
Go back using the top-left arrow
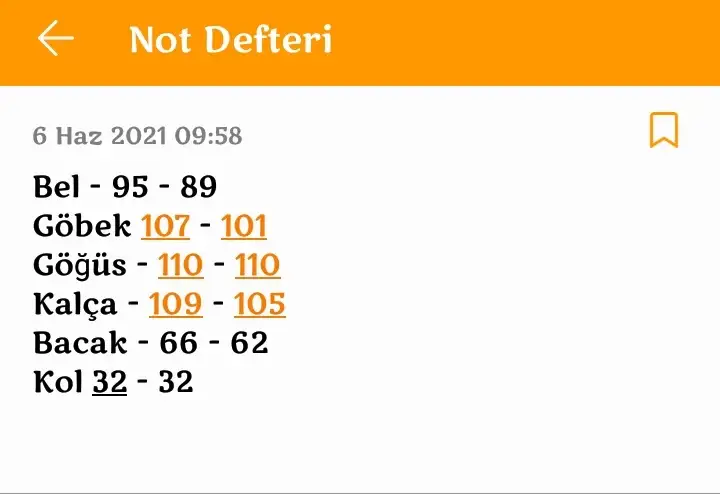(56, 39)
